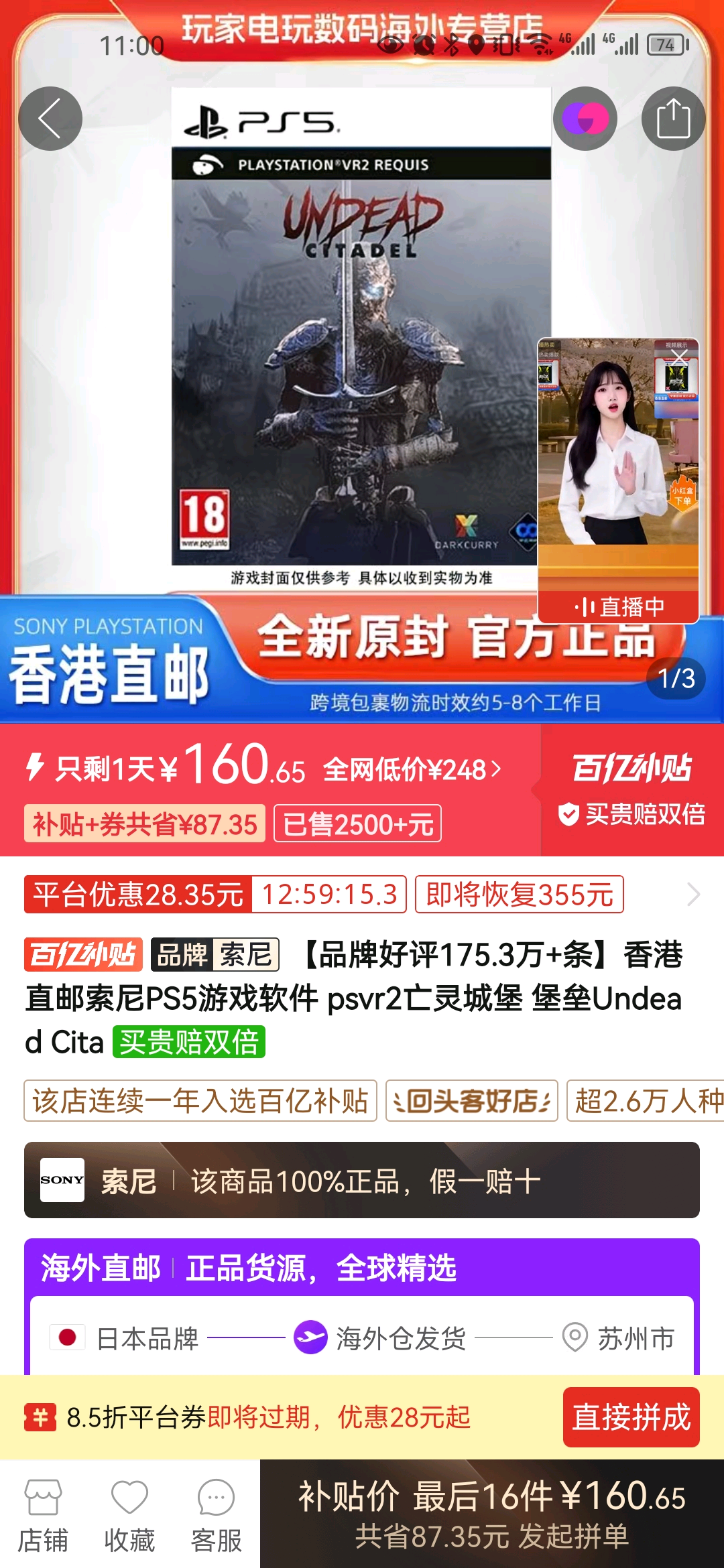724x1568 pixels.
Task: Open the 索尼 100%正品 brand banner
Action: coord(362,1180)
